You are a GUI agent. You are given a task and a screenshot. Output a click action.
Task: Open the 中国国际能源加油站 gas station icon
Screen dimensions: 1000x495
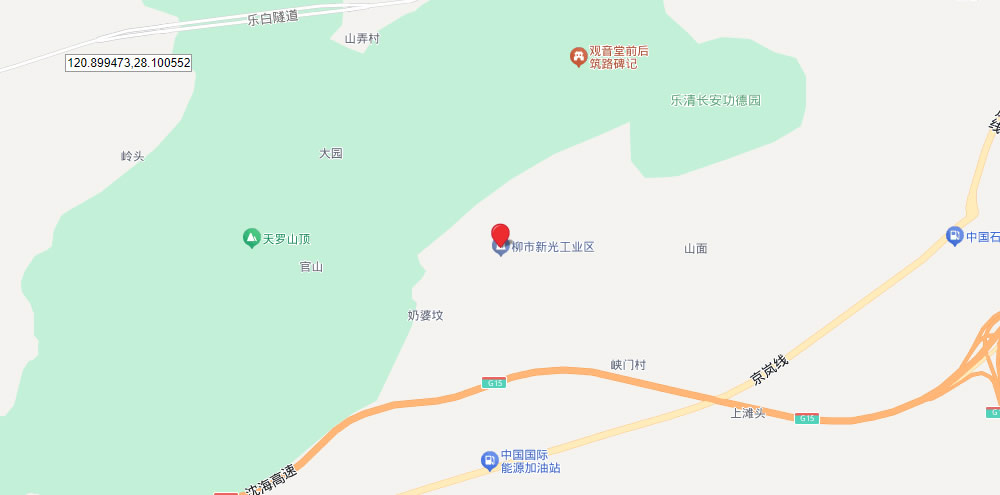click(489, 460)
